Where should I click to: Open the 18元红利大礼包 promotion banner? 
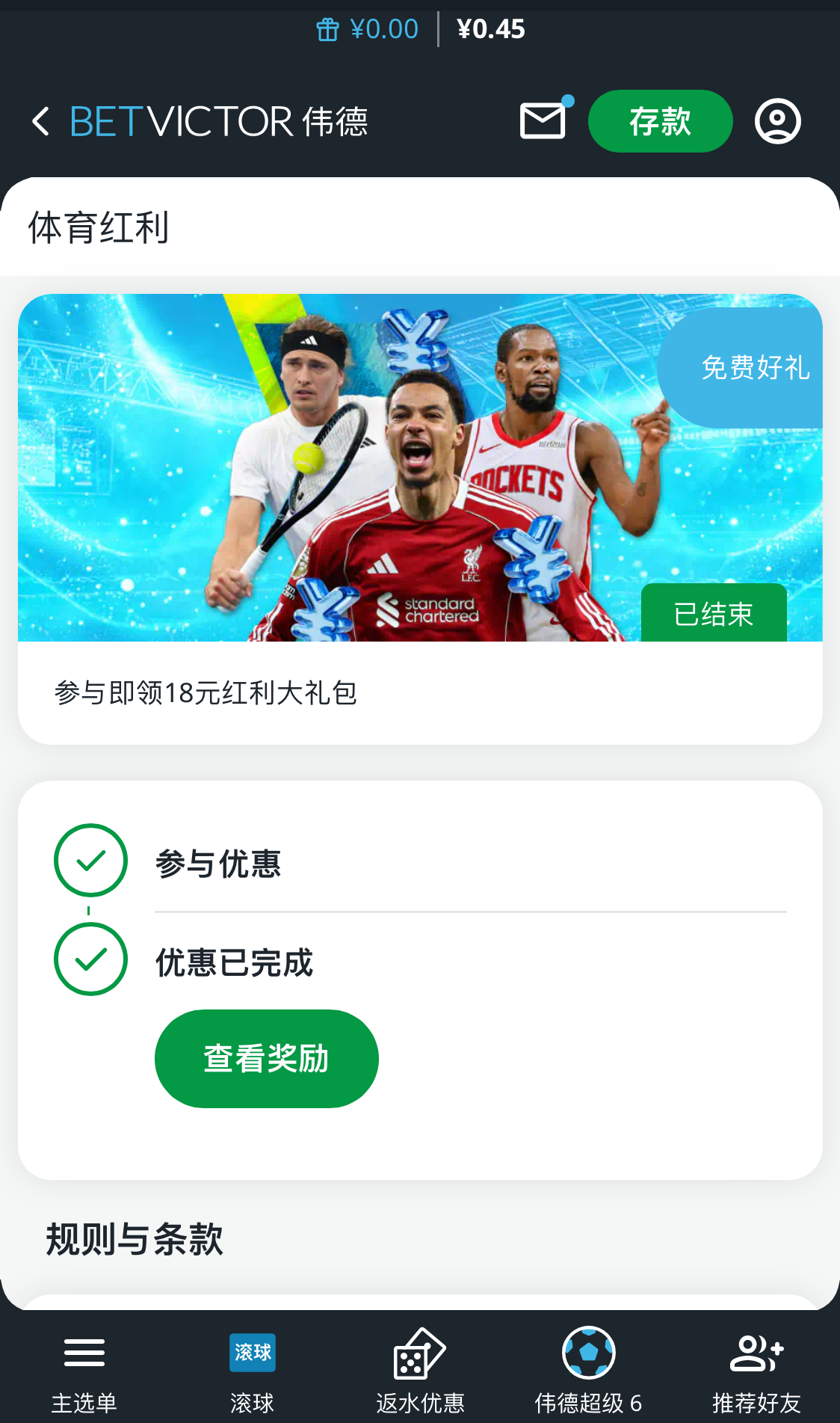point(420,467)
